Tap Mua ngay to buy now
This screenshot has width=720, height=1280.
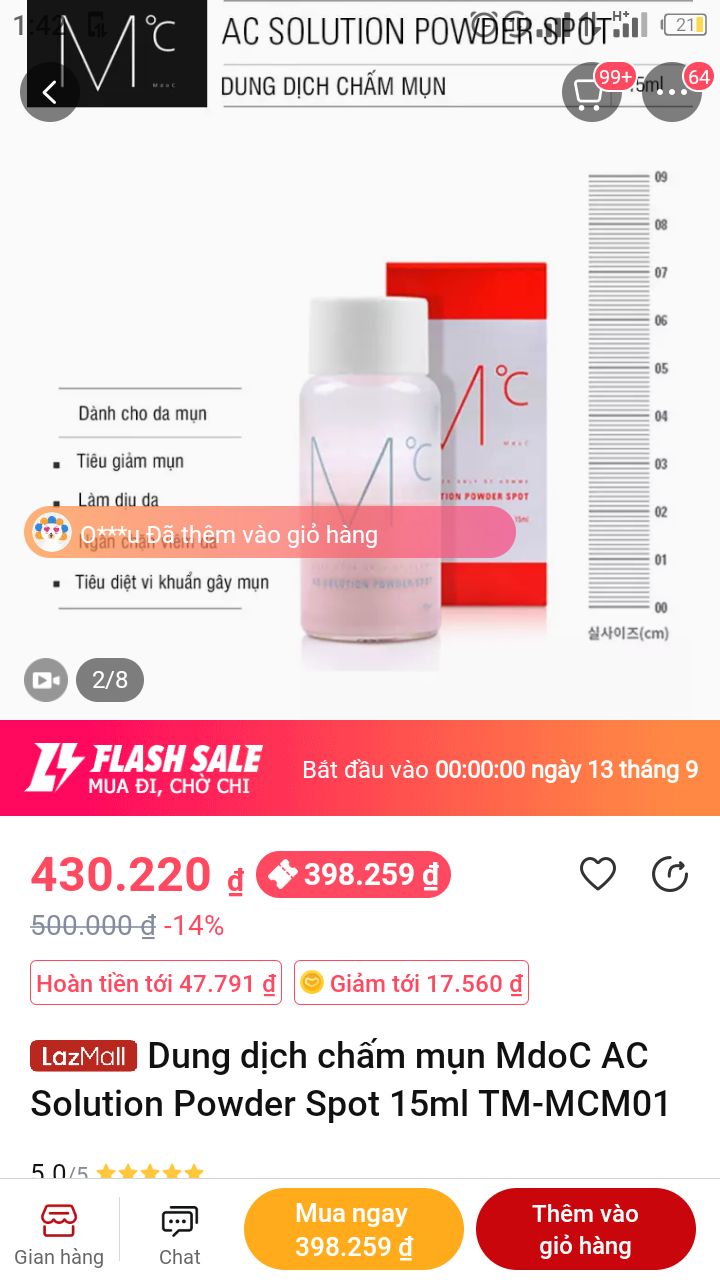[x=354, y=1230]
